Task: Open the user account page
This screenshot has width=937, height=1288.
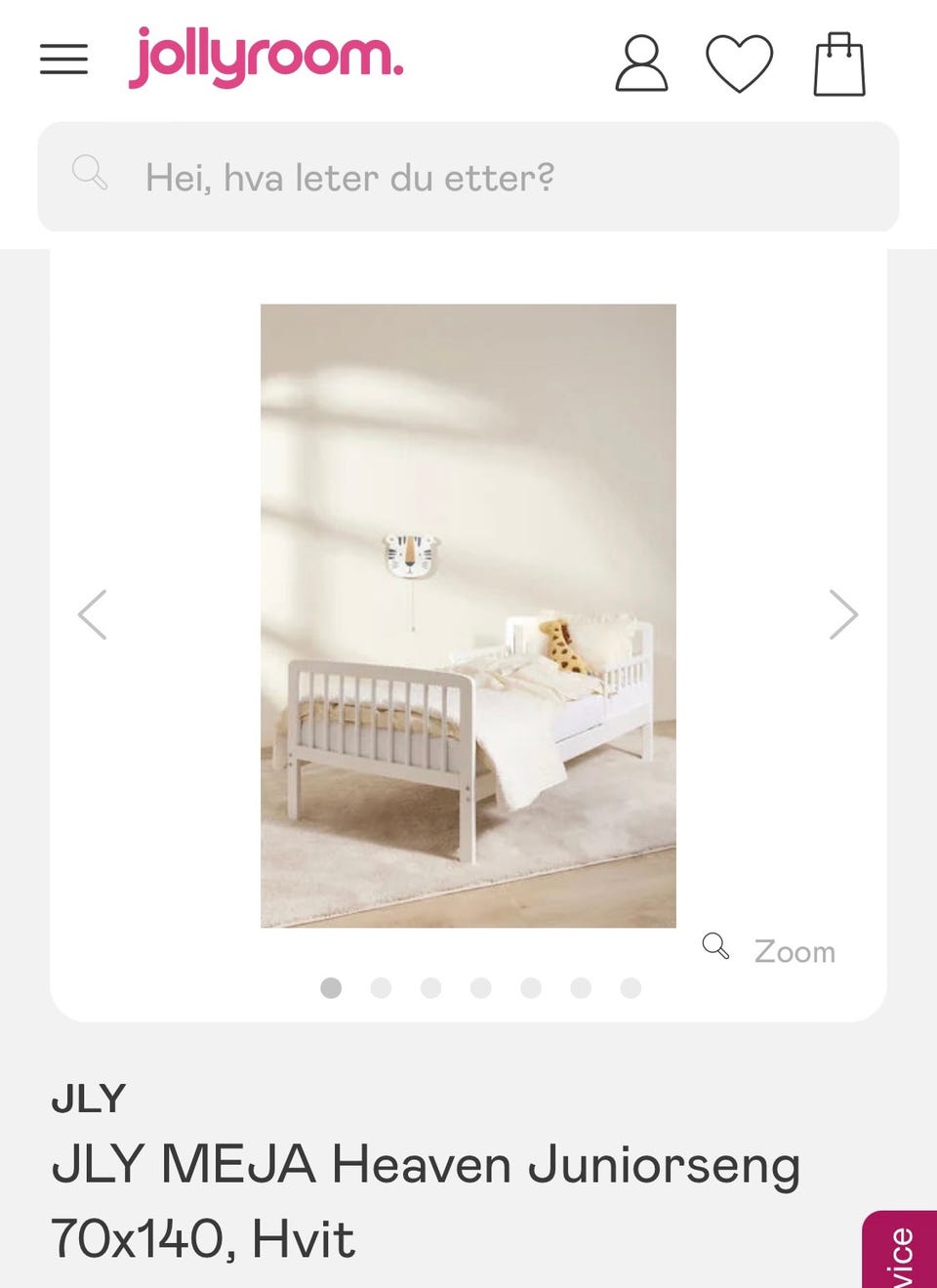Action: (x=641, y=63)
